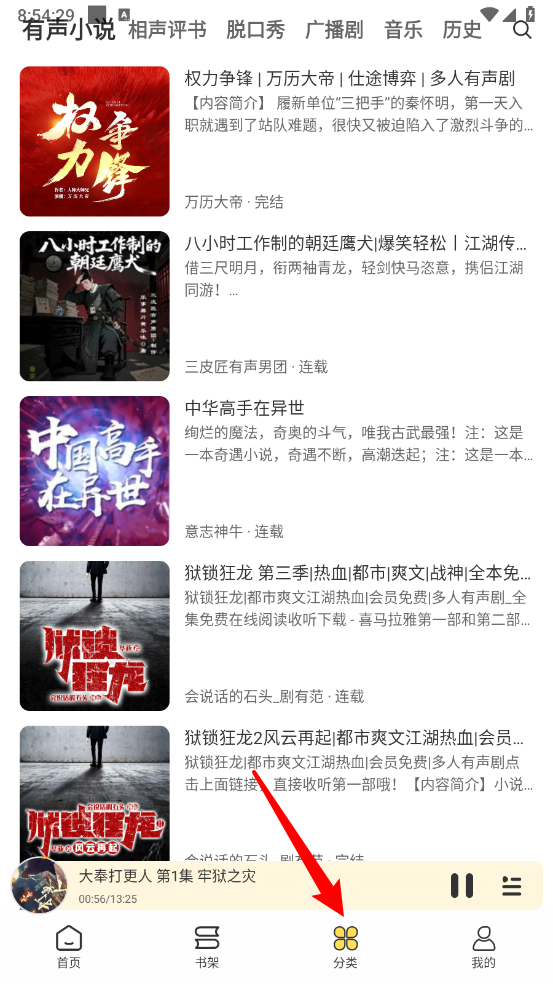Screen dimensions: 553x984
Task: Open 狱锁狂龙2风云再起 audiobook
Action: click(276, 793)
